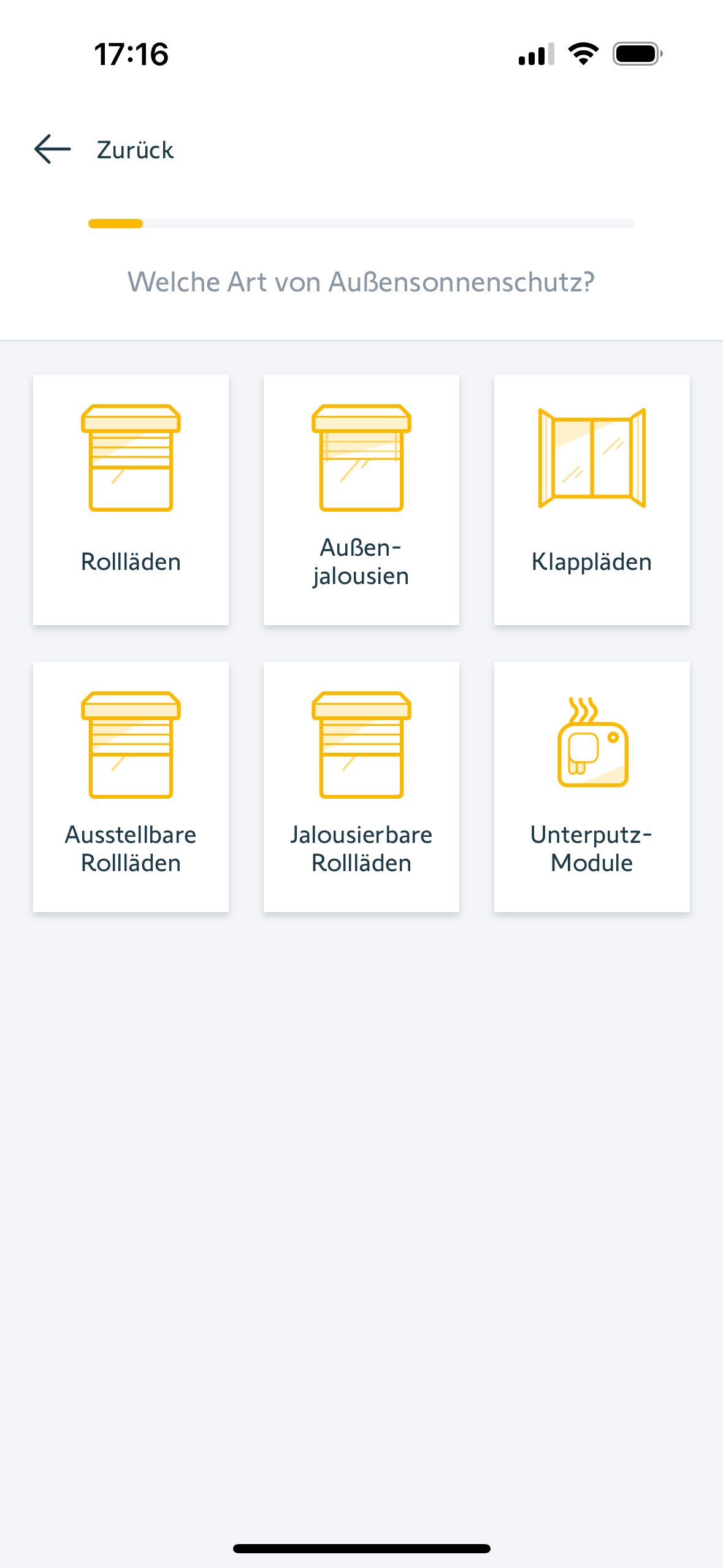The image size is (723, 1568).
Task: Go back with the Zurück arrow
Action: click(x=53, y=150)
